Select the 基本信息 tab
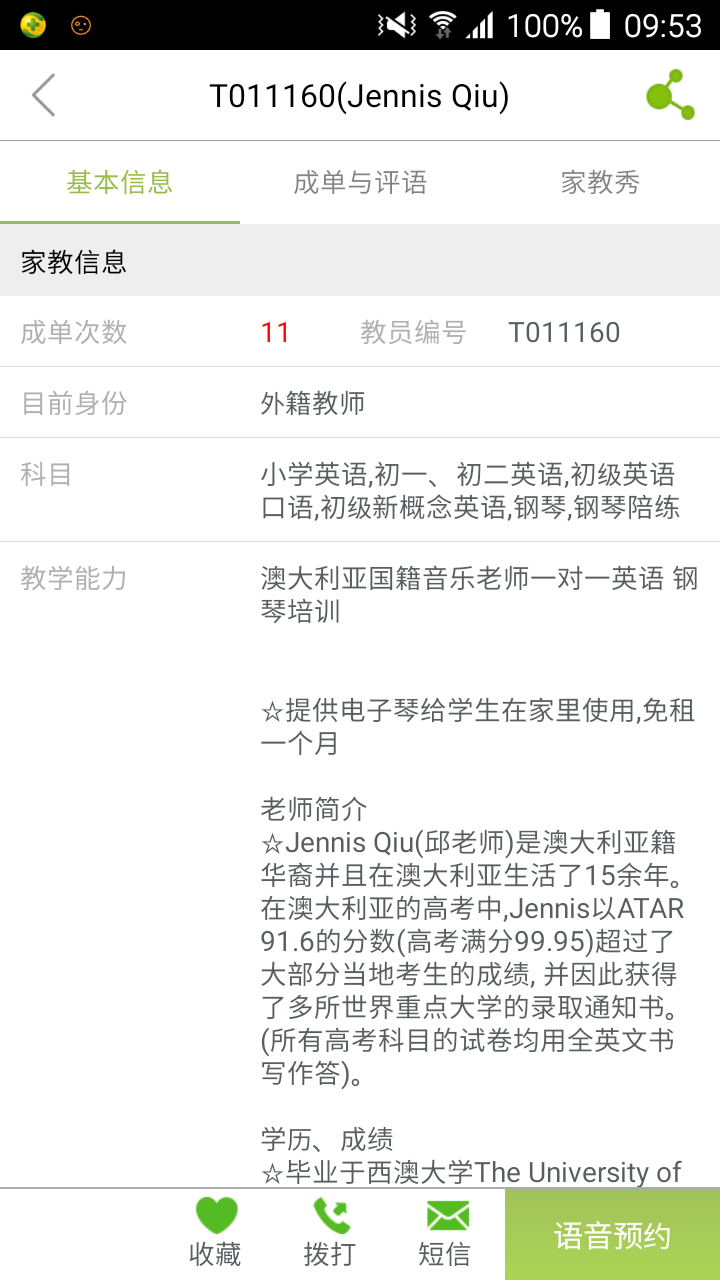The image size is (720, 1280). [120, 184]
